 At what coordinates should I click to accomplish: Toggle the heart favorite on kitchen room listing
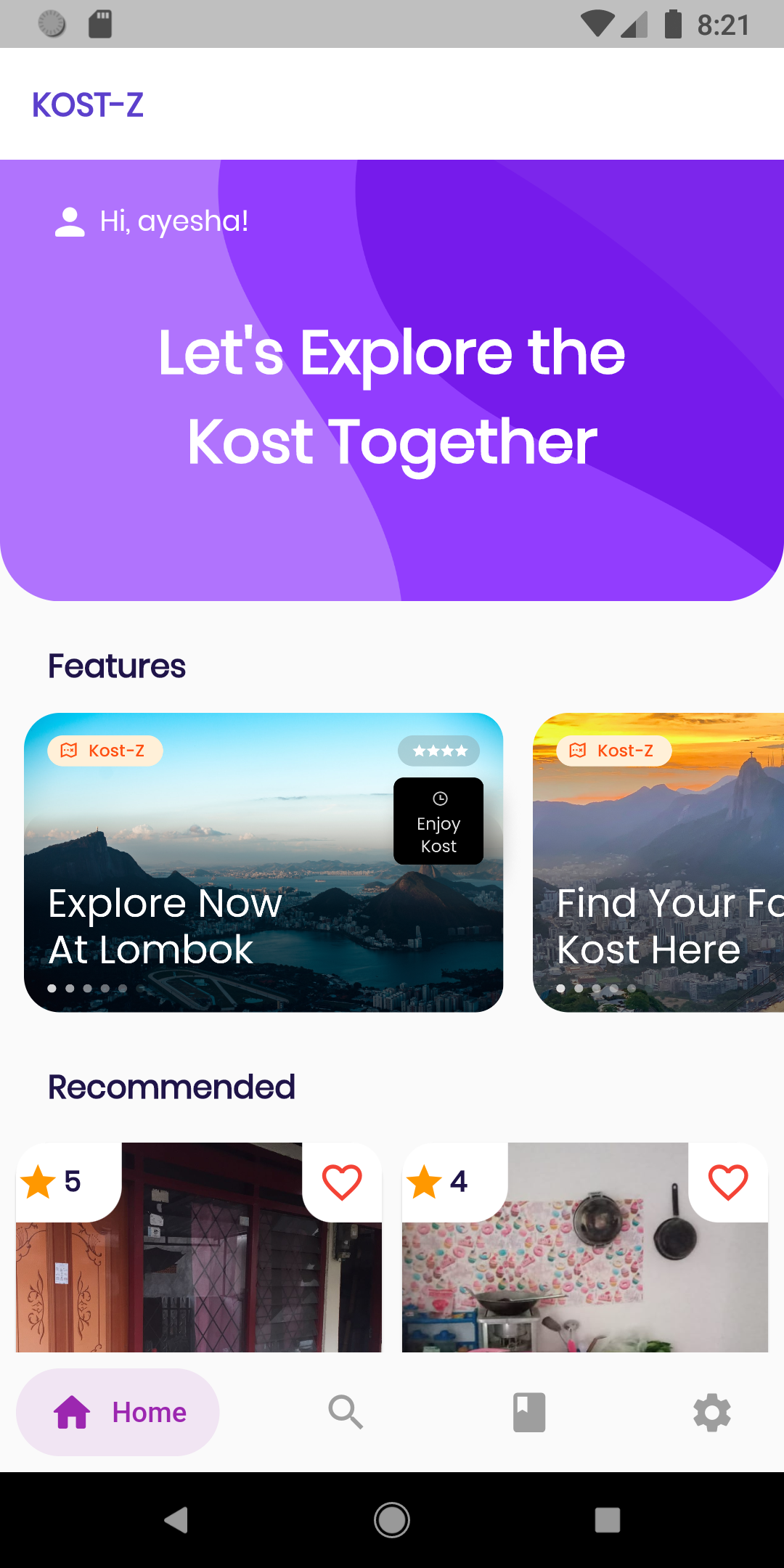pyautogui.click(x=728, y=1183)
